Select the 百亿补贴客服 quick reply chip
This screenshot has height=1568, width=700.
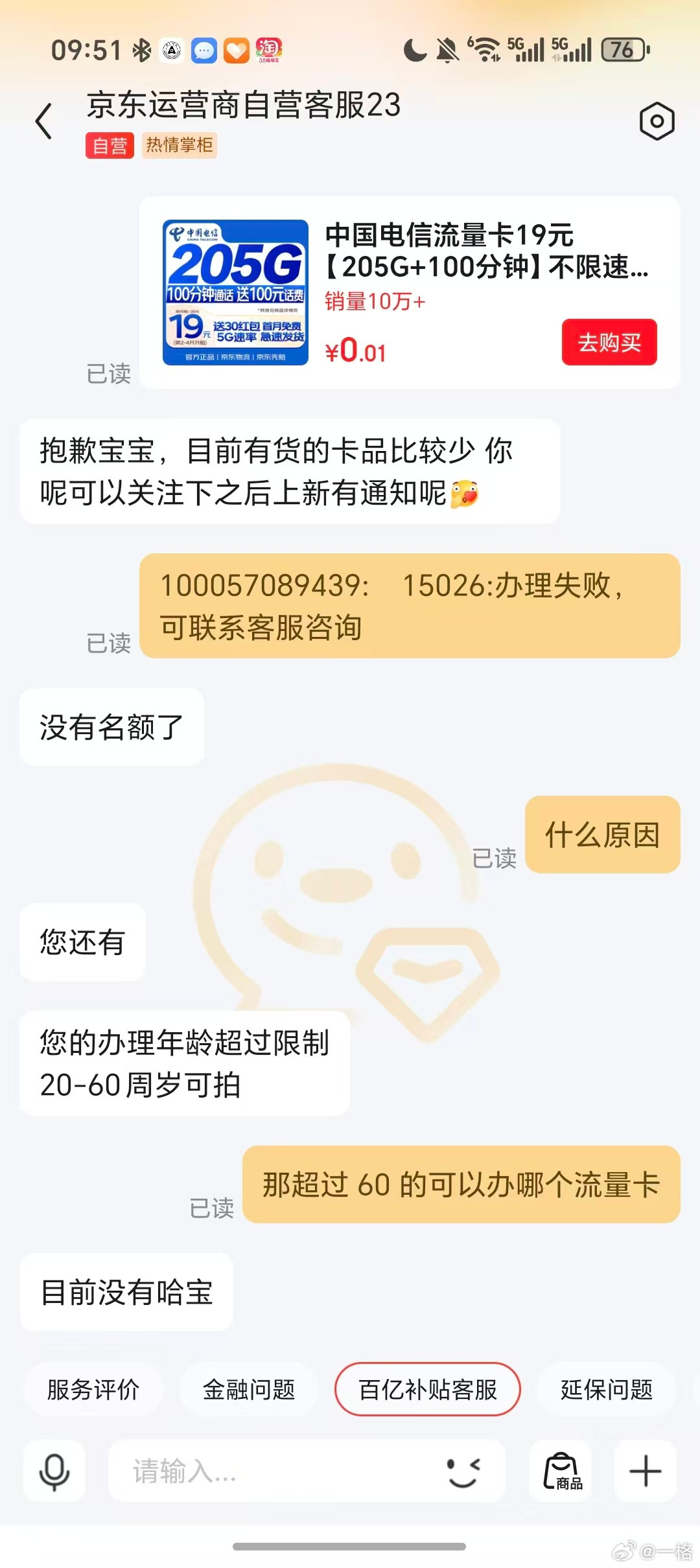426,1390
